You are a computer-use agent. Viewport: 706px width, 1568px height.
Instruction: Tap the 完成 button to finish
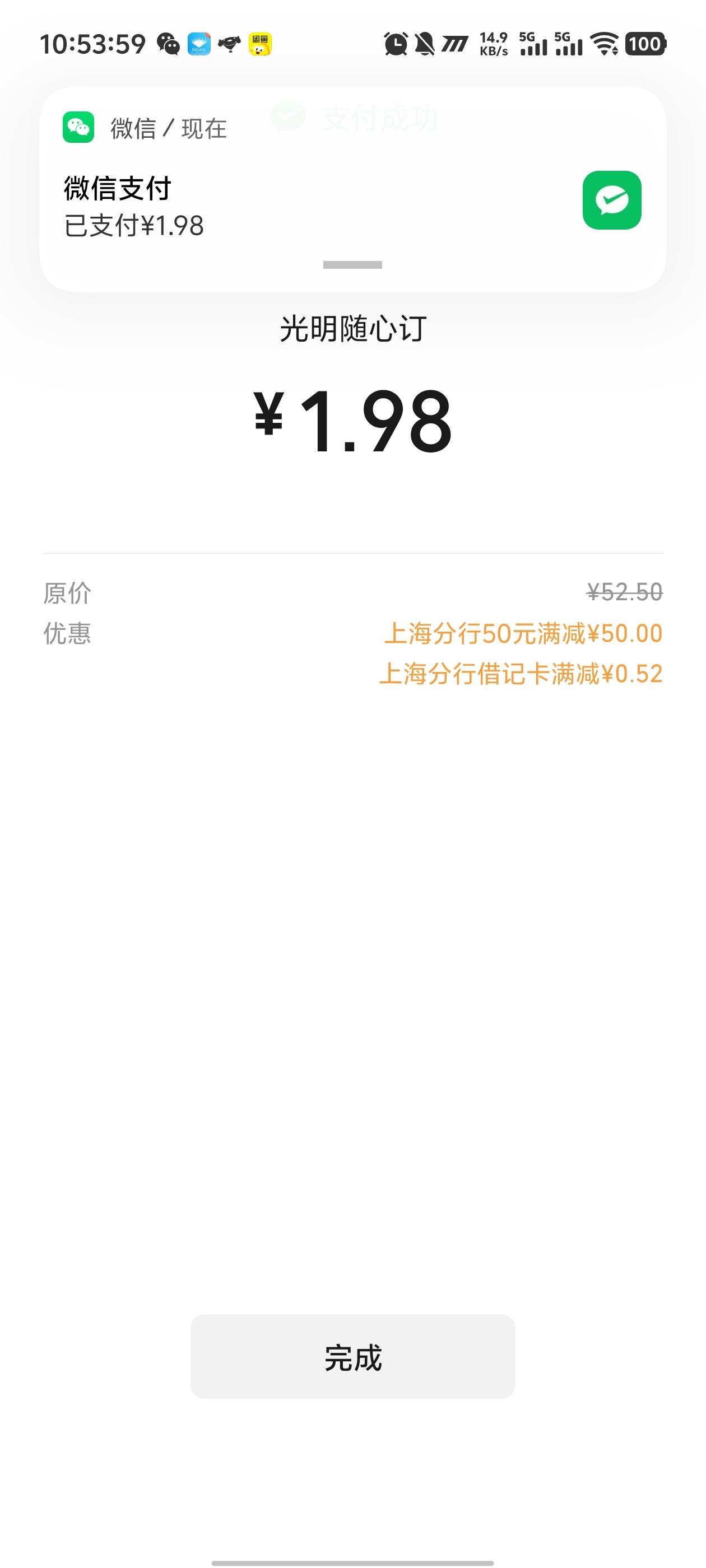[x=352, y=1357]
